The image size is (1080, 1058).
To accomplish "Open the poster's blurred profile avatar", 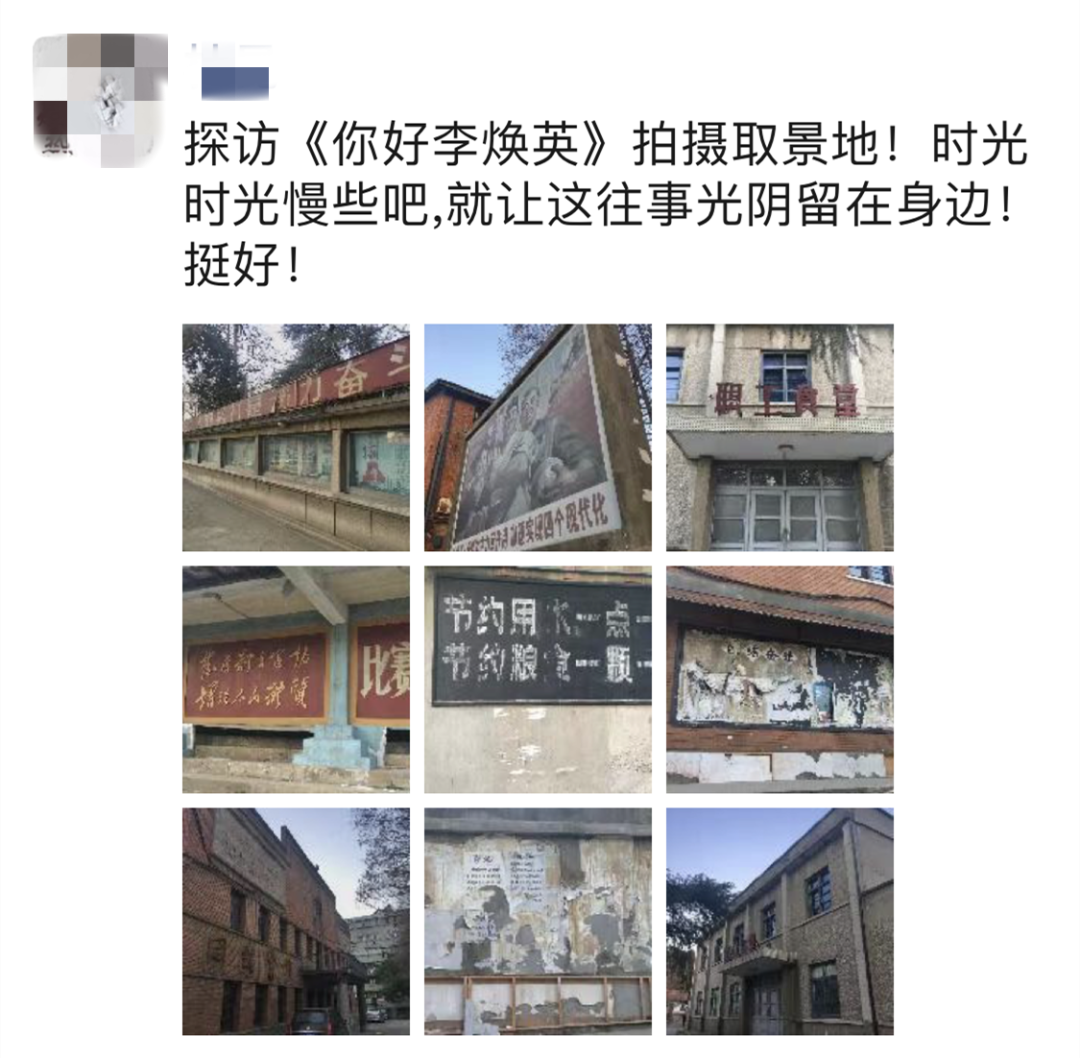I will [99, 98].
